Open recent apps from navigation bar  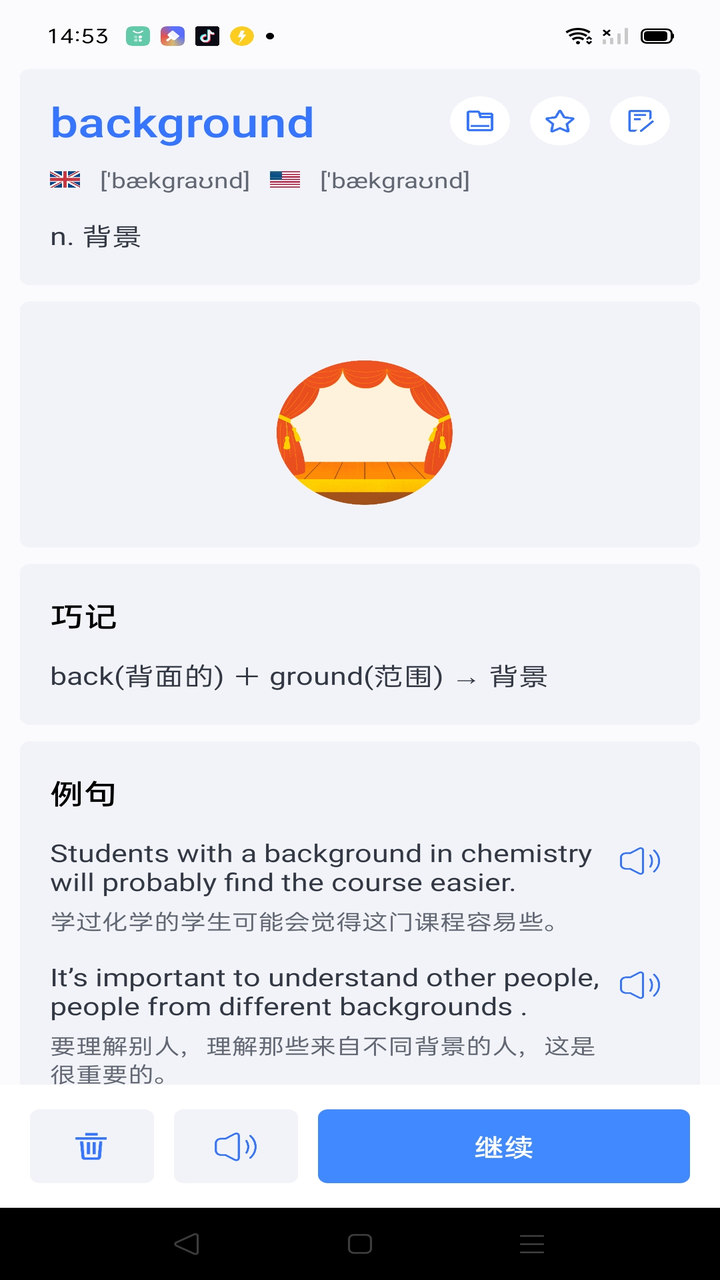pos(532,1243)
